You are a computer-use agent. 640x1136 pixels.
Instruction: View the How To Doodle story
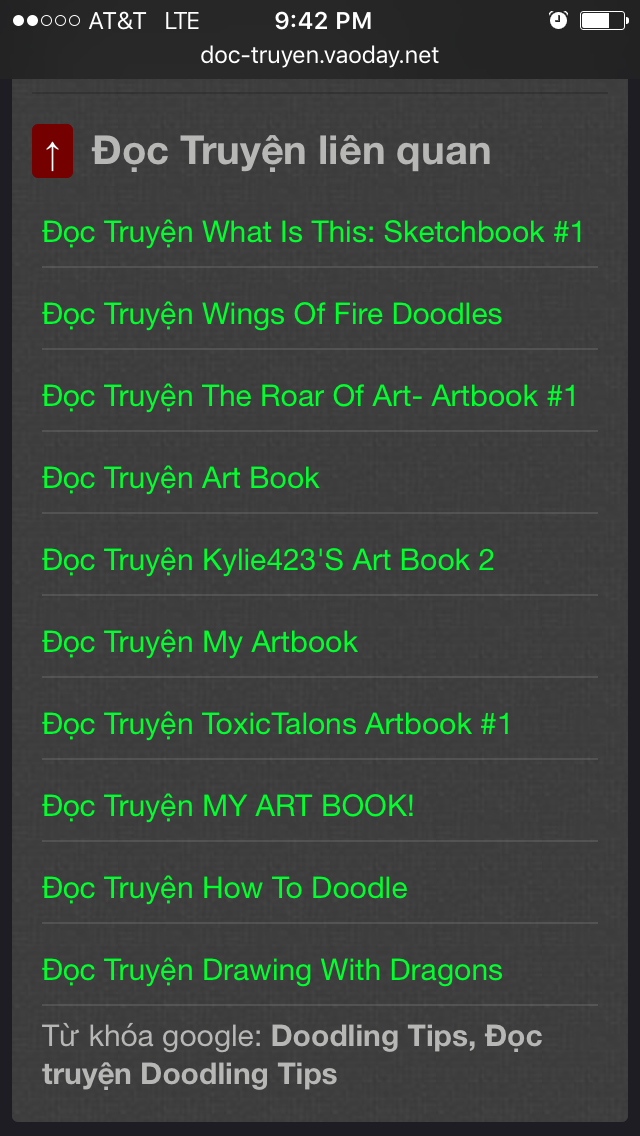click(x=225, y=888)
